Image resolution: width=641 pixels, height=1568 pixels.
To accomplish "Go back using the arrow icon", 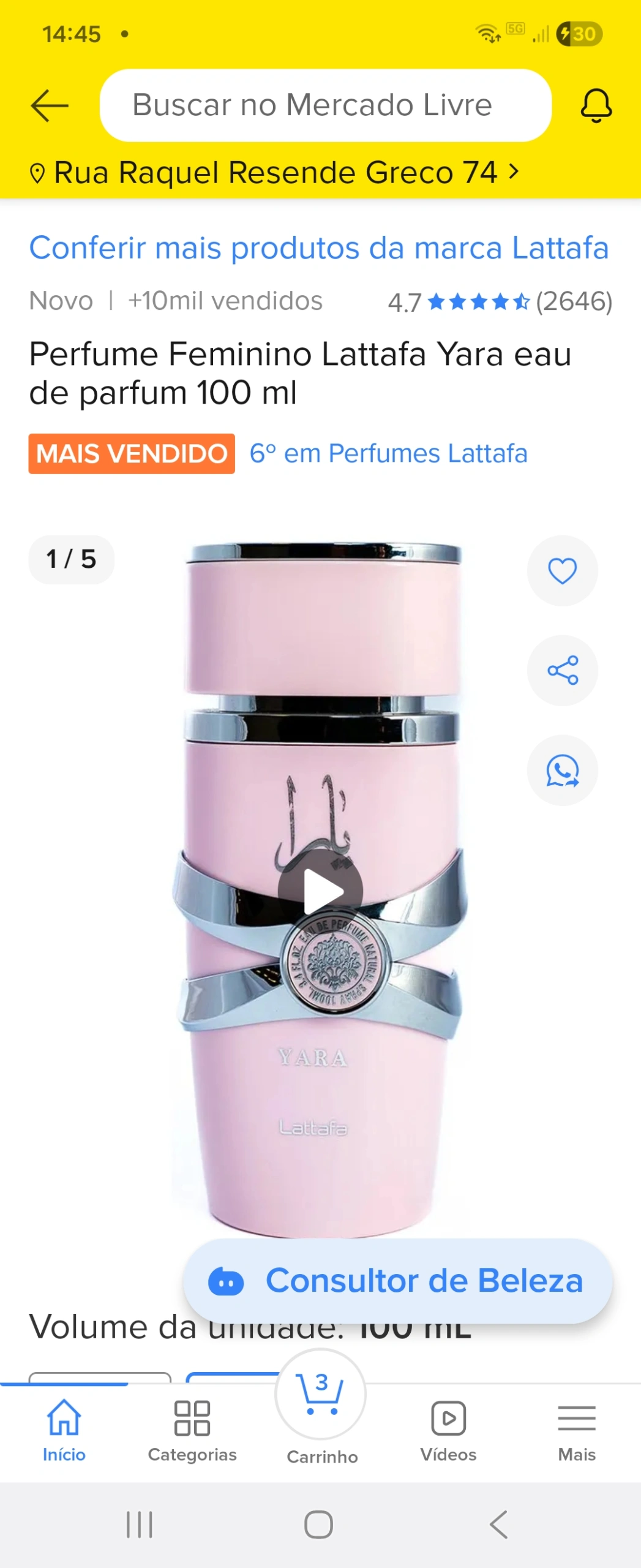I will pos(50,105).
